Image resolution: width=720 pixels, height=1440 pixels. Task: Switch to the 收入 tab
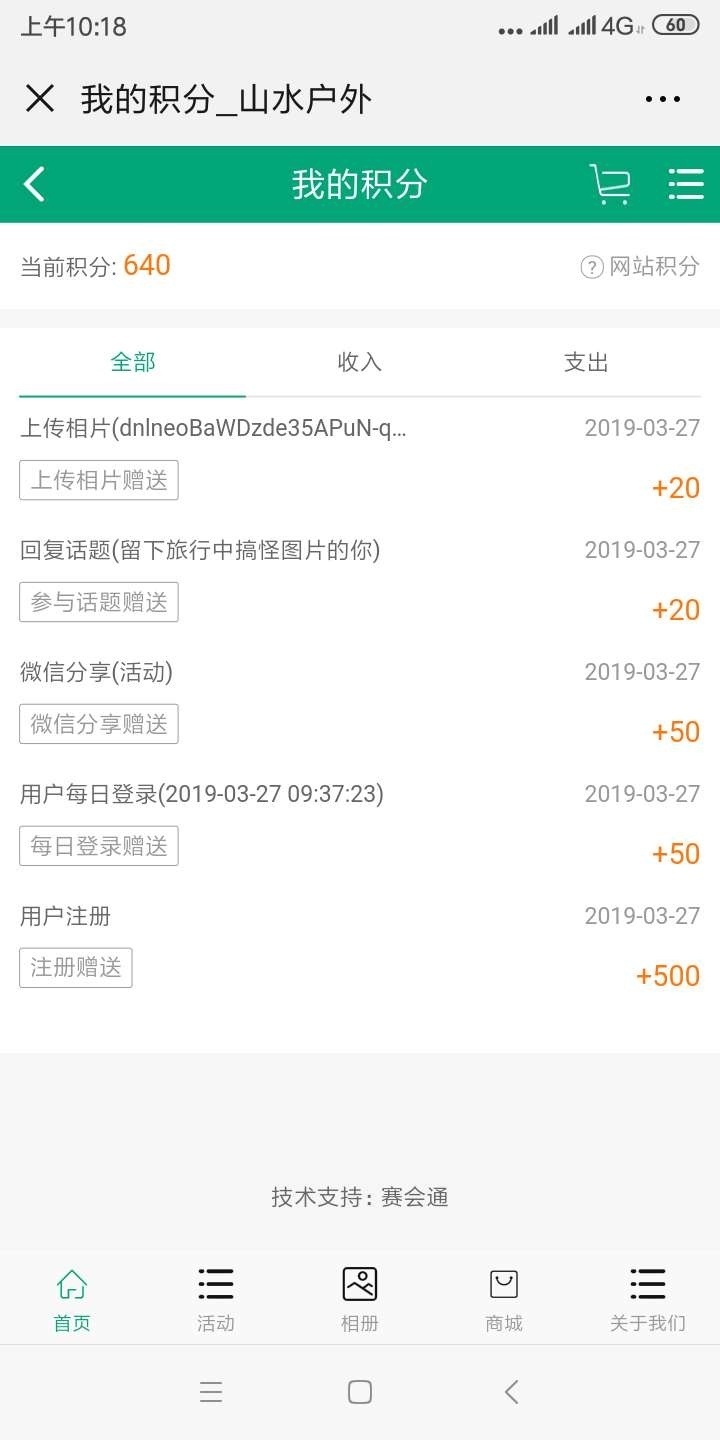(x=360, y=362)
